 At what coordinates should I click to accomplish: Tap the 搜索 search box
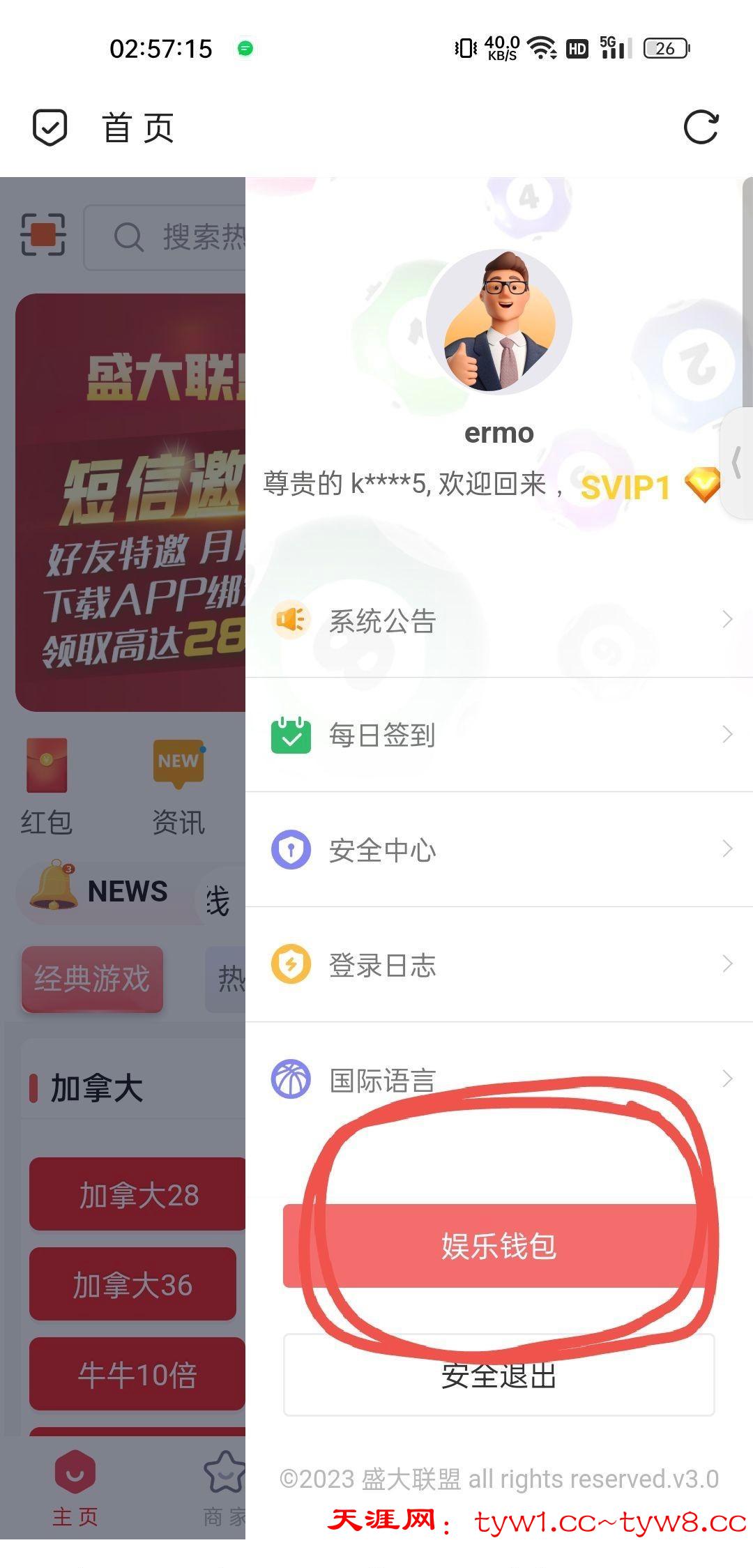pos(167,238)
